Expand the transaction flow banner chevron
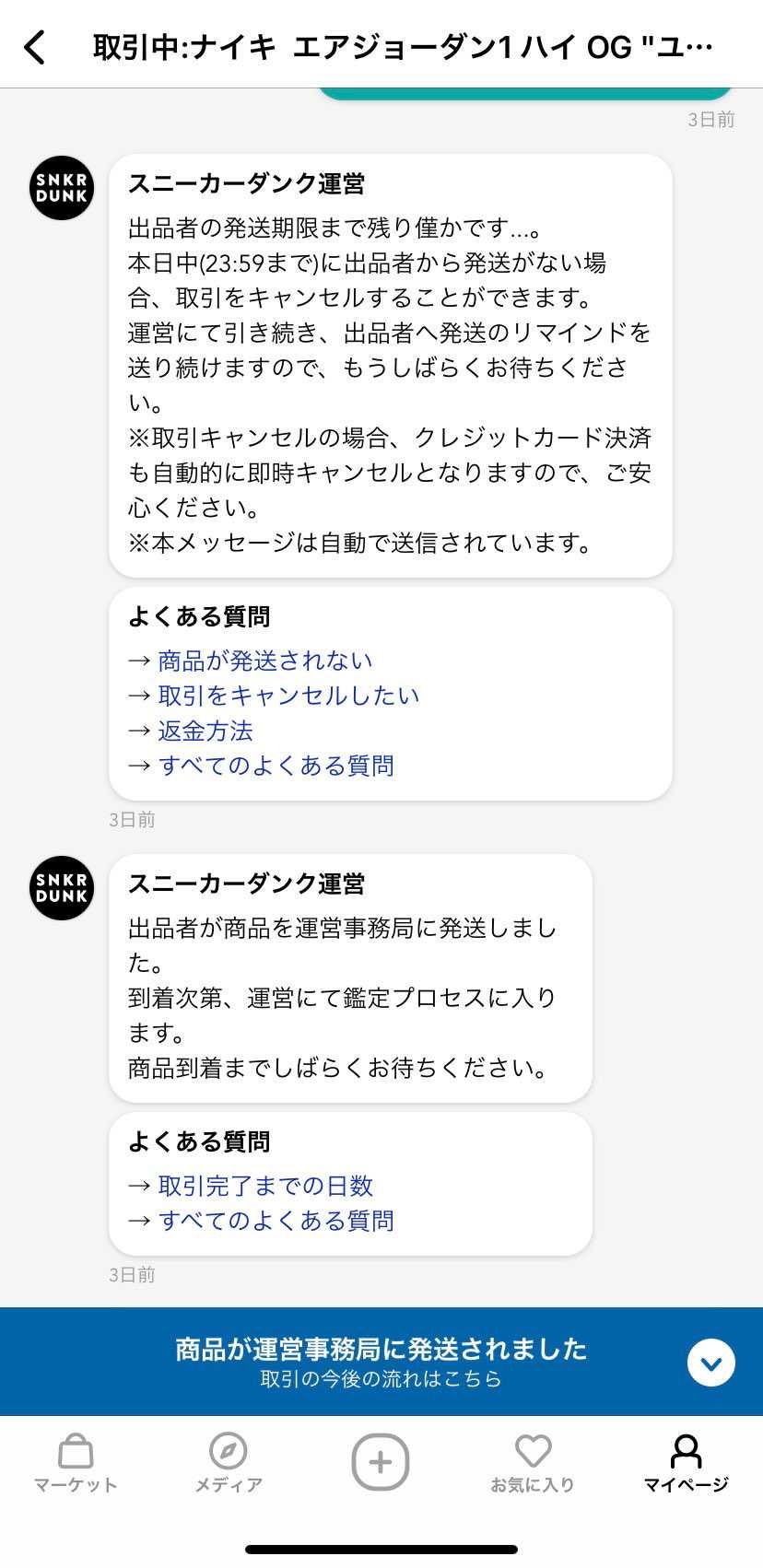The height and width of the screenshot is (1568, 763). pyautogui.click(x=710, y=1362)
